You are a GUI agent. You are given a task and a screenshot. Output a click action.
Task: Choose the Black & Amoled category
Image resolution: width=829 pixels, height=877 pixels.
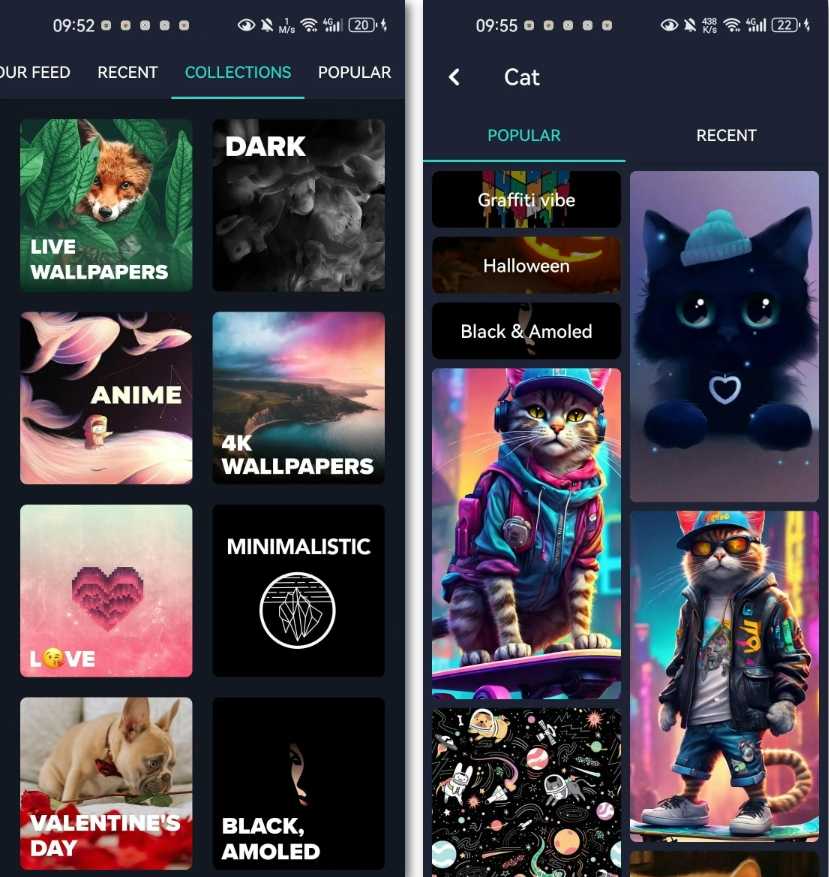click(x=526, y=331)
